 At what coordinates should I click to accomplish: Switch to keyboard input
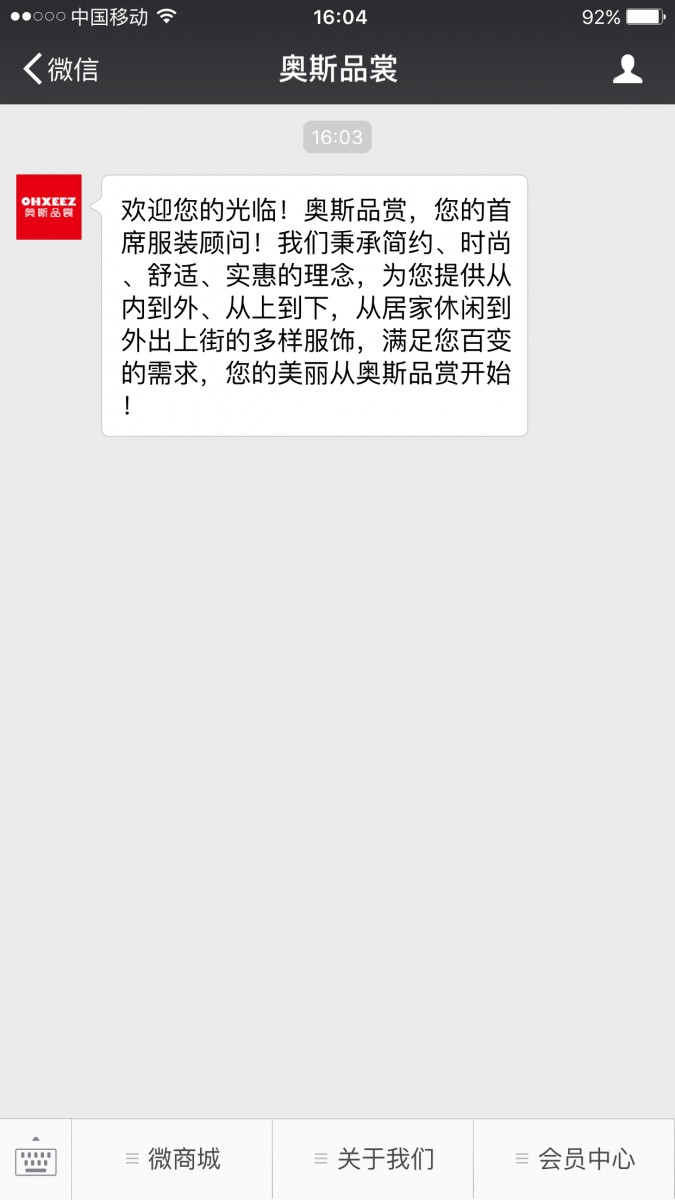[36, 1159]
